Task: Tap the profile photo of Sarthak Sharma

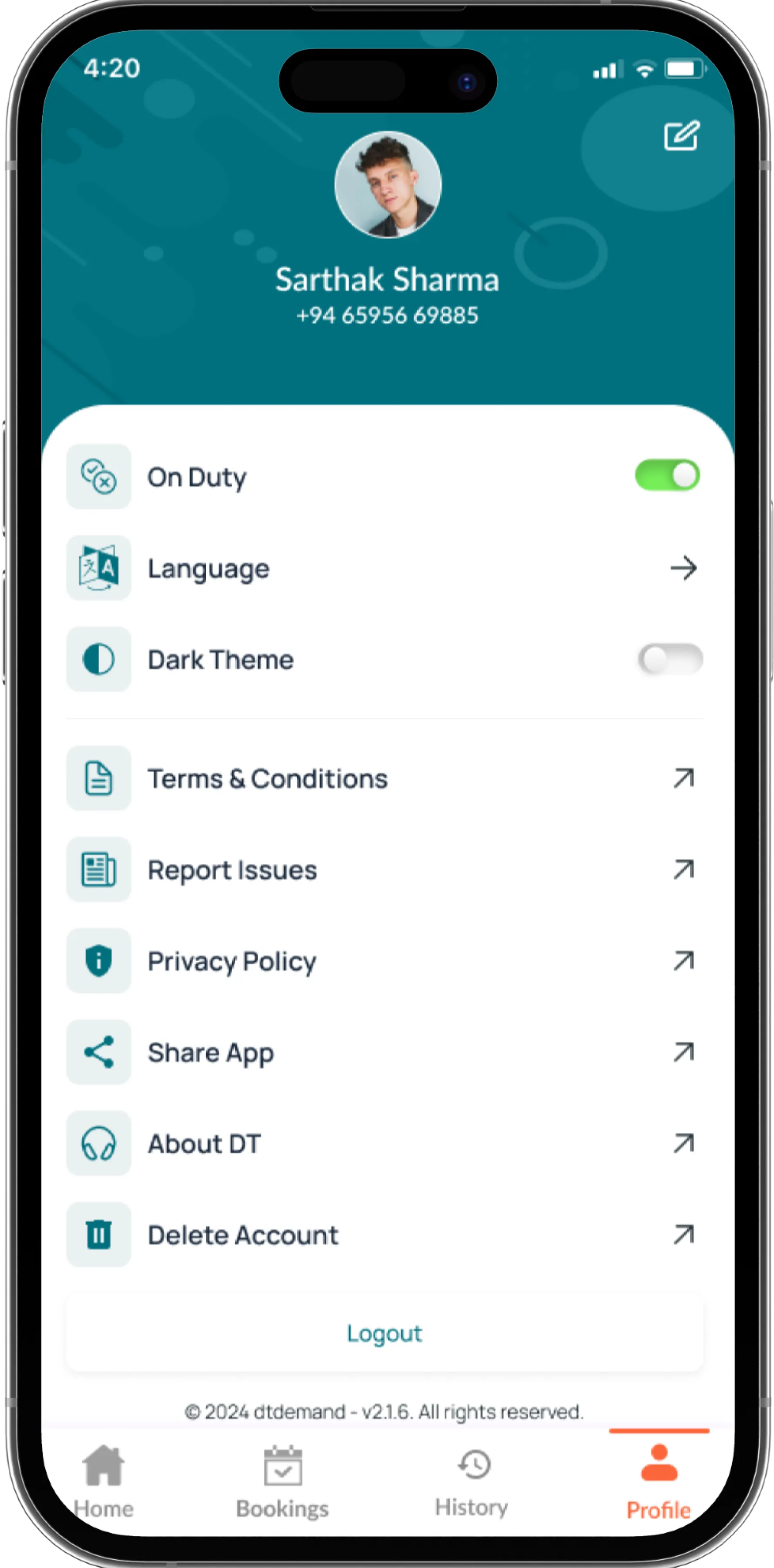Action: tap(388, 184)
